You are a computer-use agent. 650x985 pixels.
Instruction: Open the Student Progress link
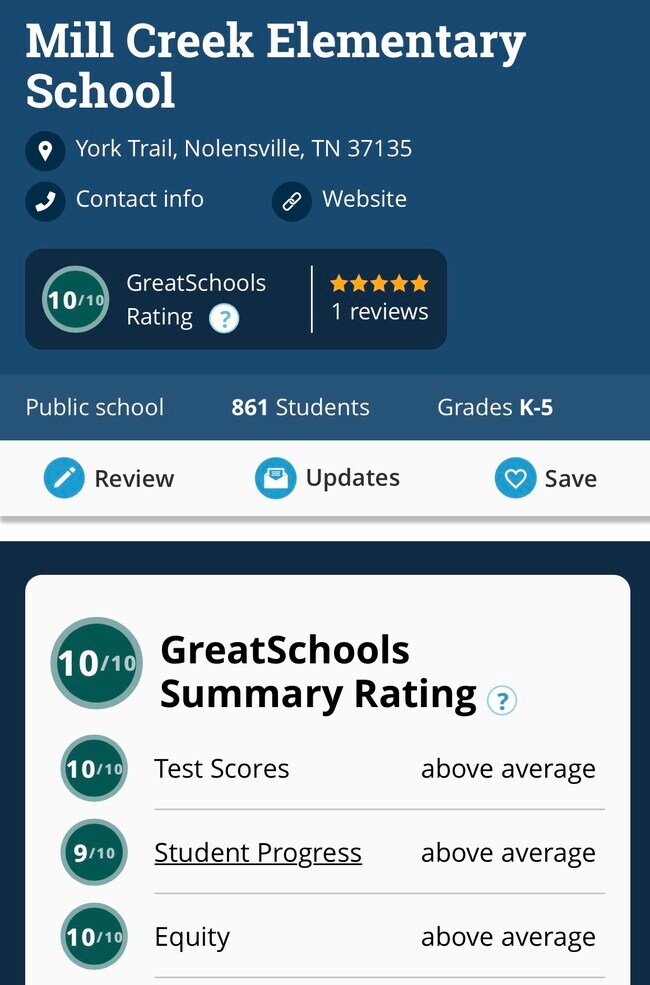tap(257, 853)
